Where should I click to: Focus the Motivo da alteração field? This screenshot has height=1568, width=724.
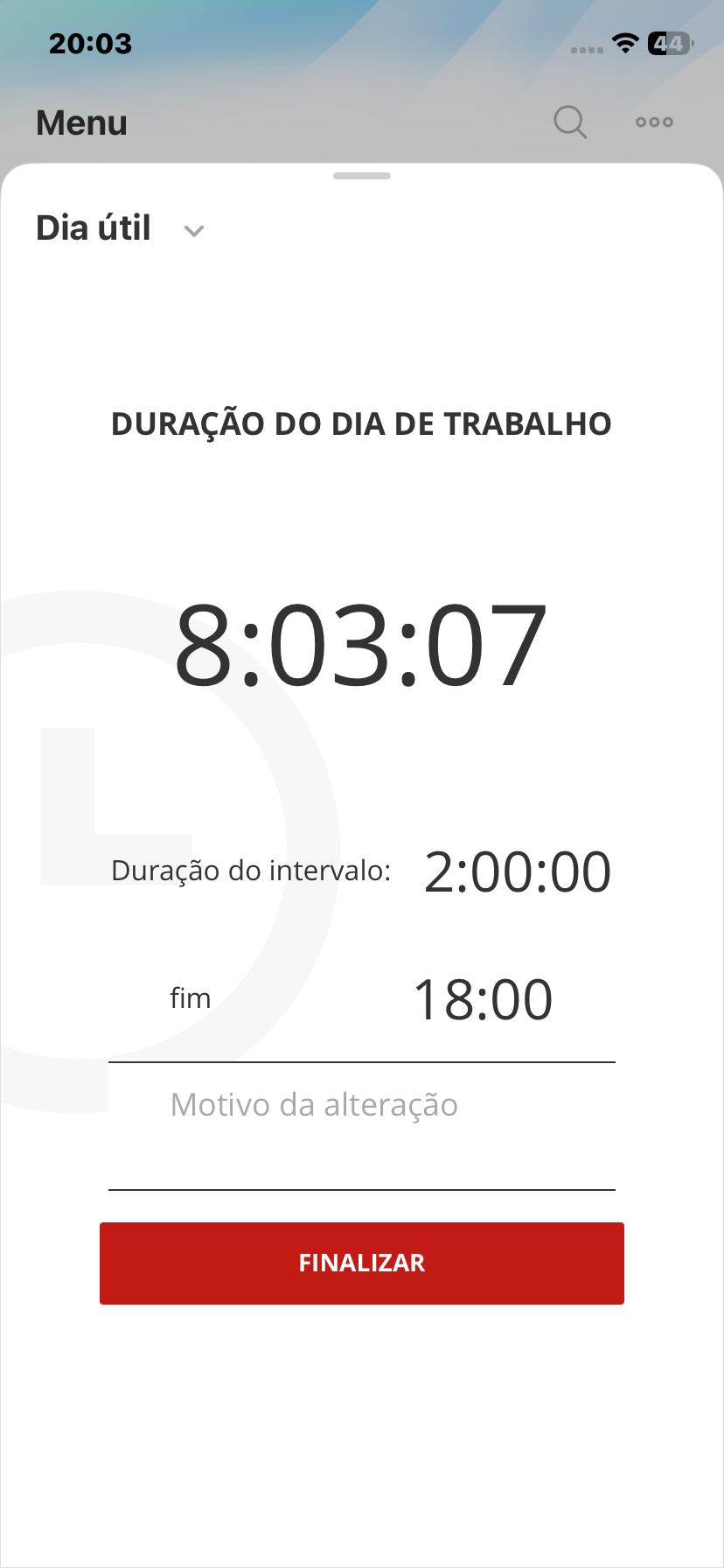[x=361, y=1105]
